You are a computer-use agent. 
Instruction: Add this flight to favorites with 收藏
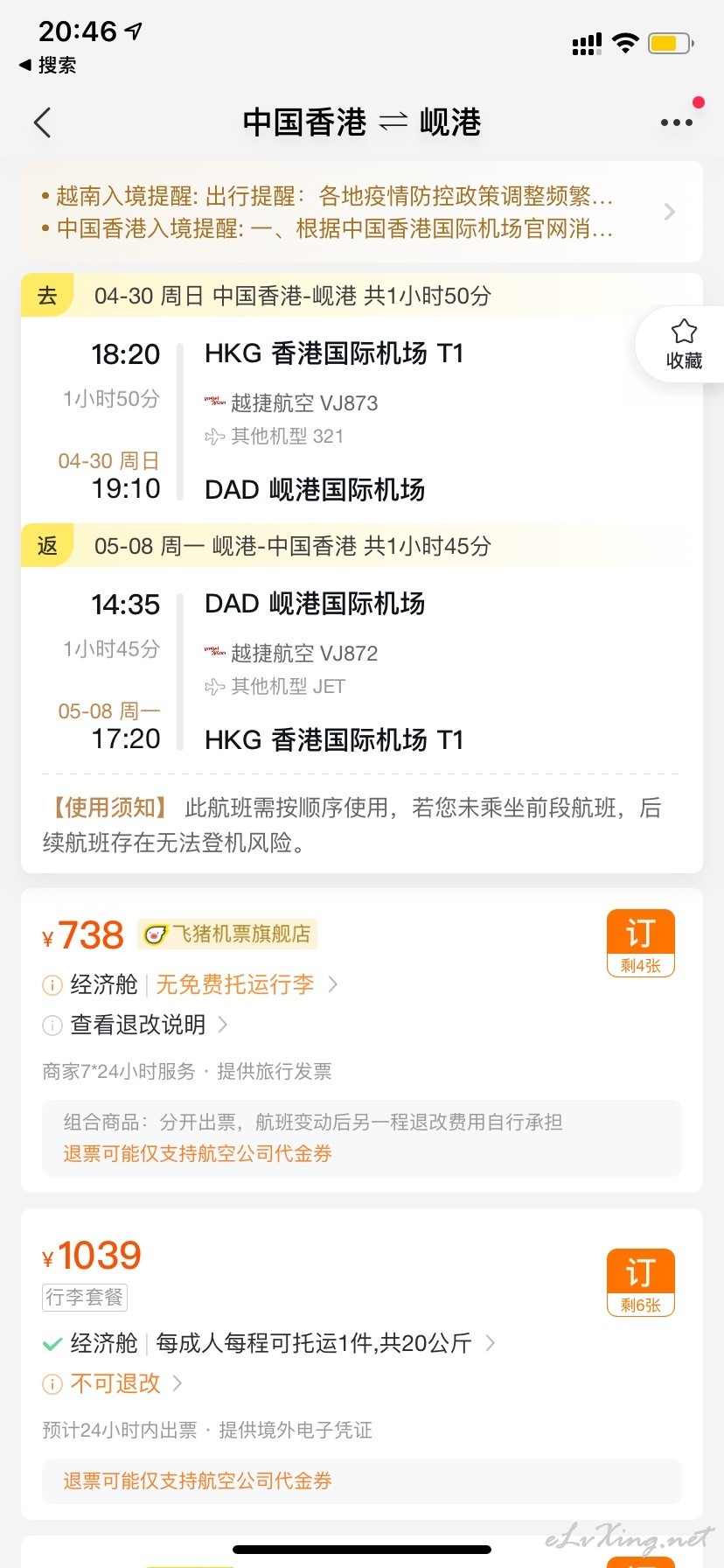pos(683,345)
